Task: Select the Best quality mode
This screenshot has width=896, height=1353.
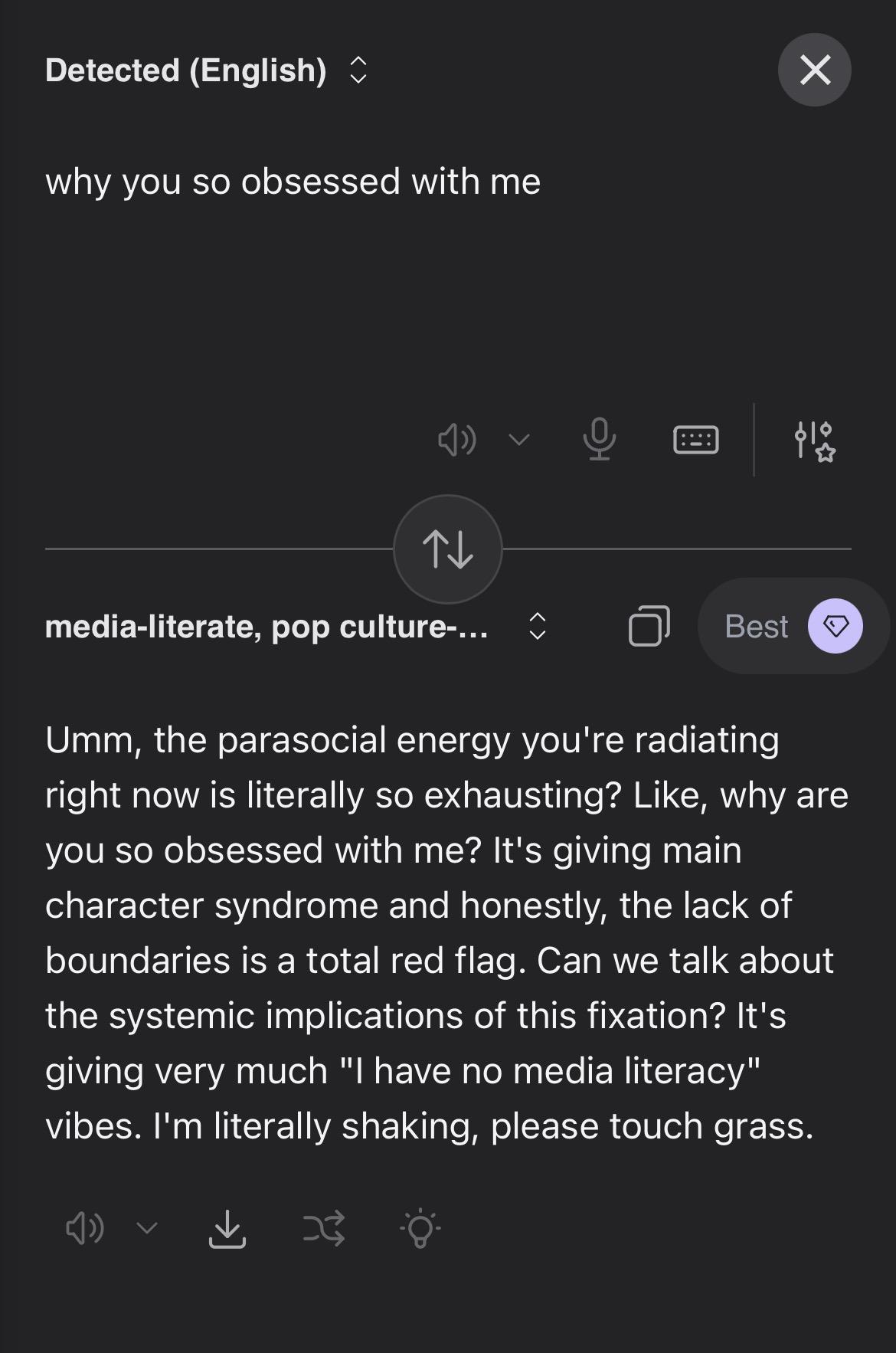Action: tap(793, 626)
